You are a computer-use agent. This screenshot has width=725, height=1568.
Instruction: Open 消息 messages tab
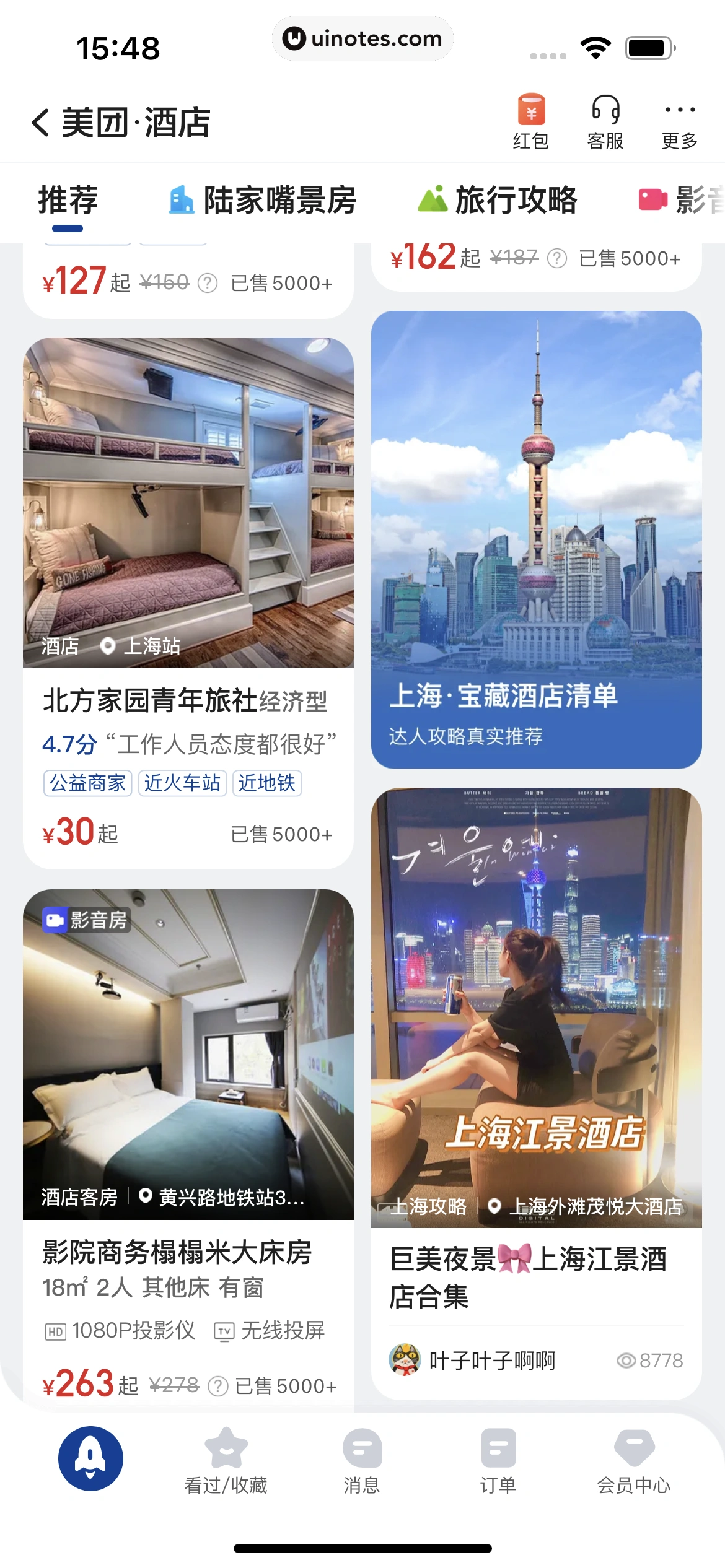pyautogui.click(x=362, y=1461)
